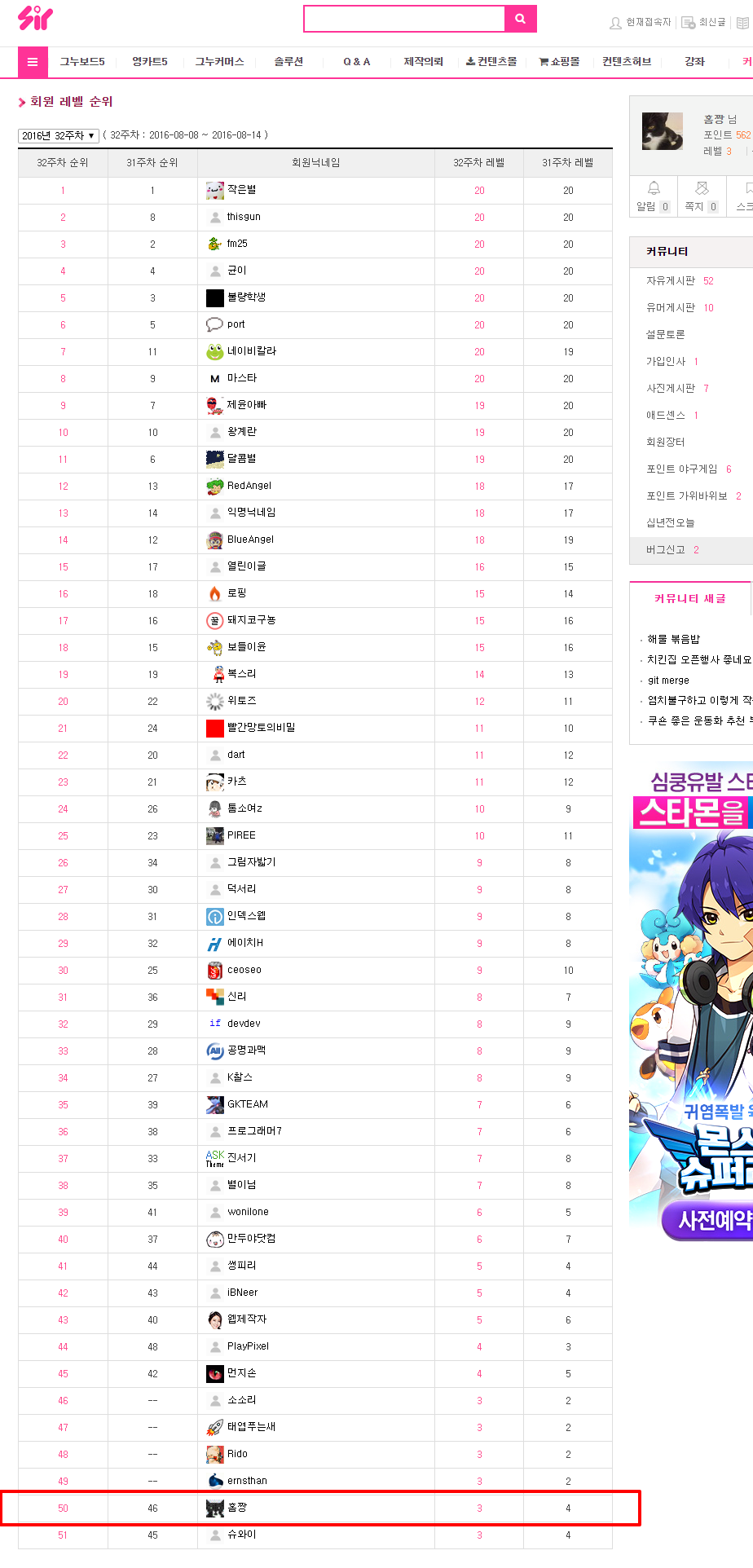Open the 해물 볶음밥 post
Image resolution: width=753 pixels, height=1568 pixels.
tap(673, 640)
